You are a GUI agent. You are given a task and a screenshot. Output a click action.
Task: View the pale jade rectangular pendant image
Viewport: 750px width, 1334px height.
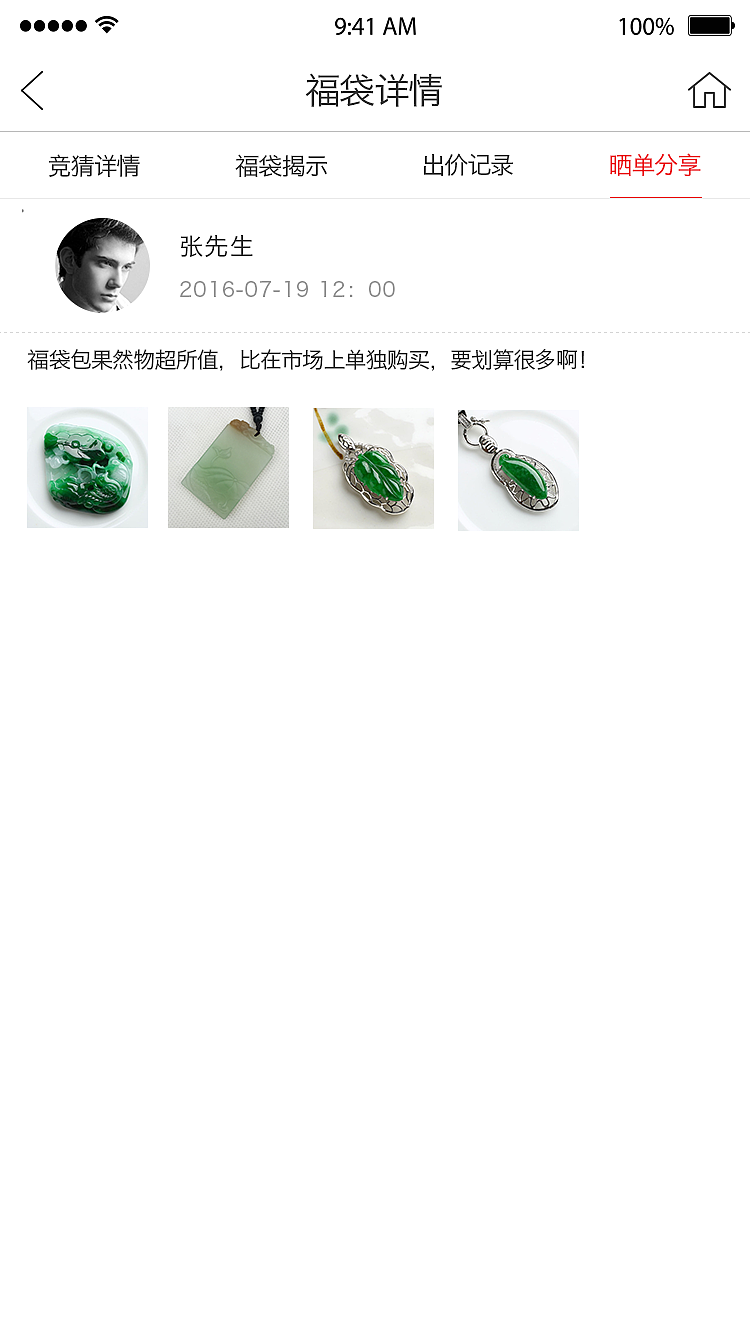tap(228, 467)
